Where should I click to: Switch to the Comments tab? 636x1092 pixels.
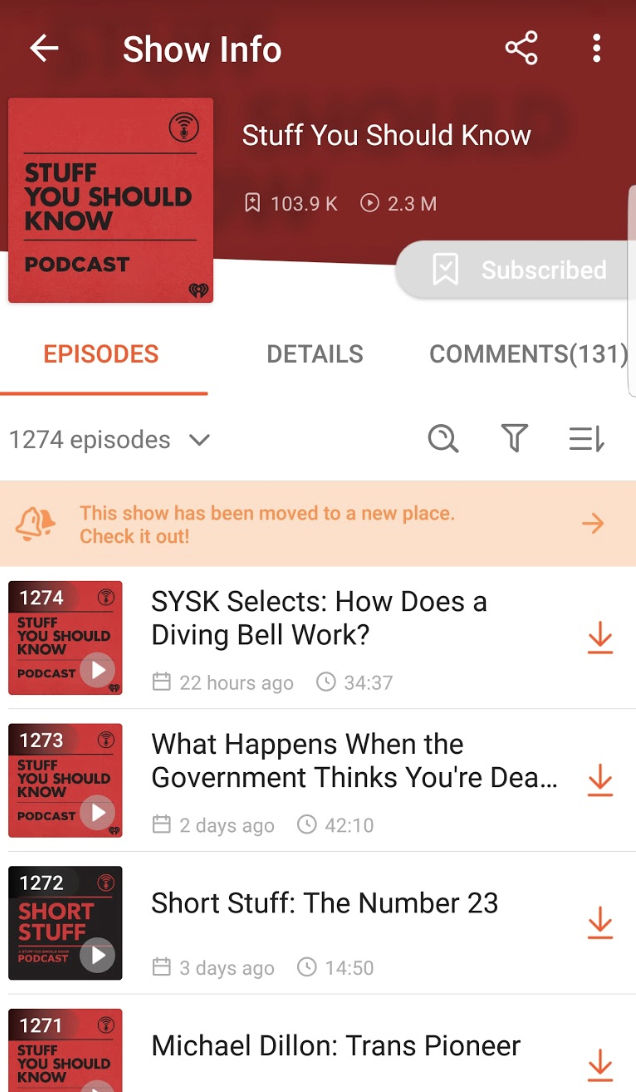[x=528, y=354]
